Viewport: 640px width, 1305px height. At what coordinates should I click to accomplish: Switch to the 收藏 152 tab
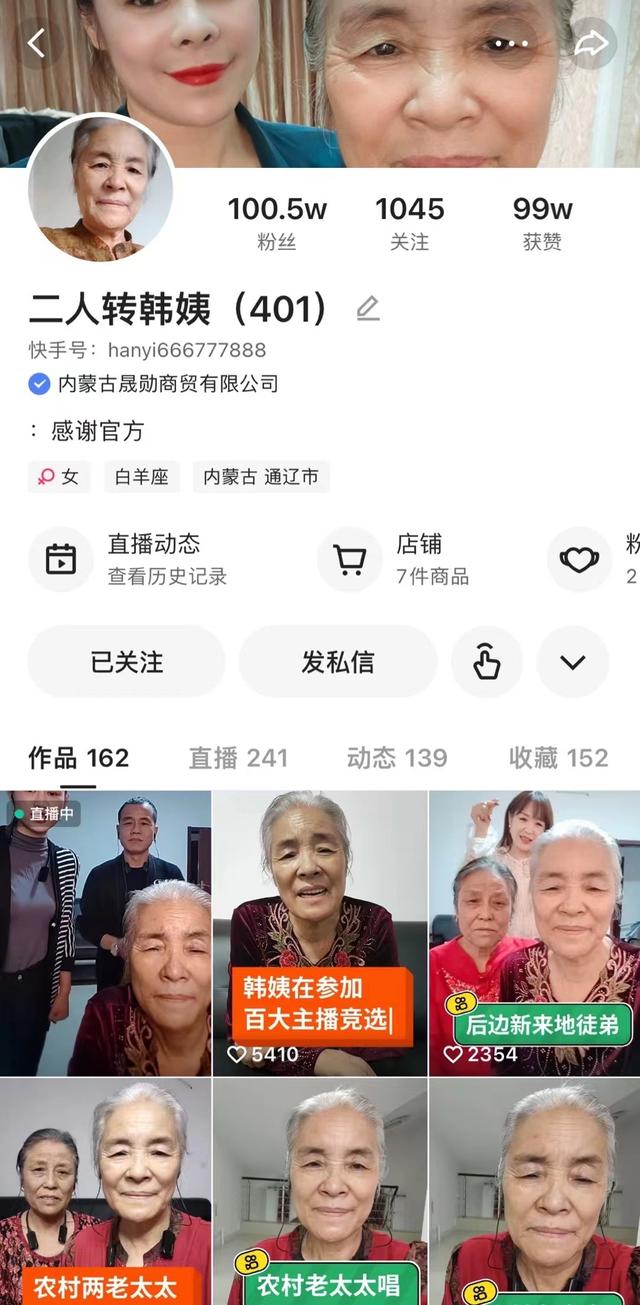(x=558, y=758)
